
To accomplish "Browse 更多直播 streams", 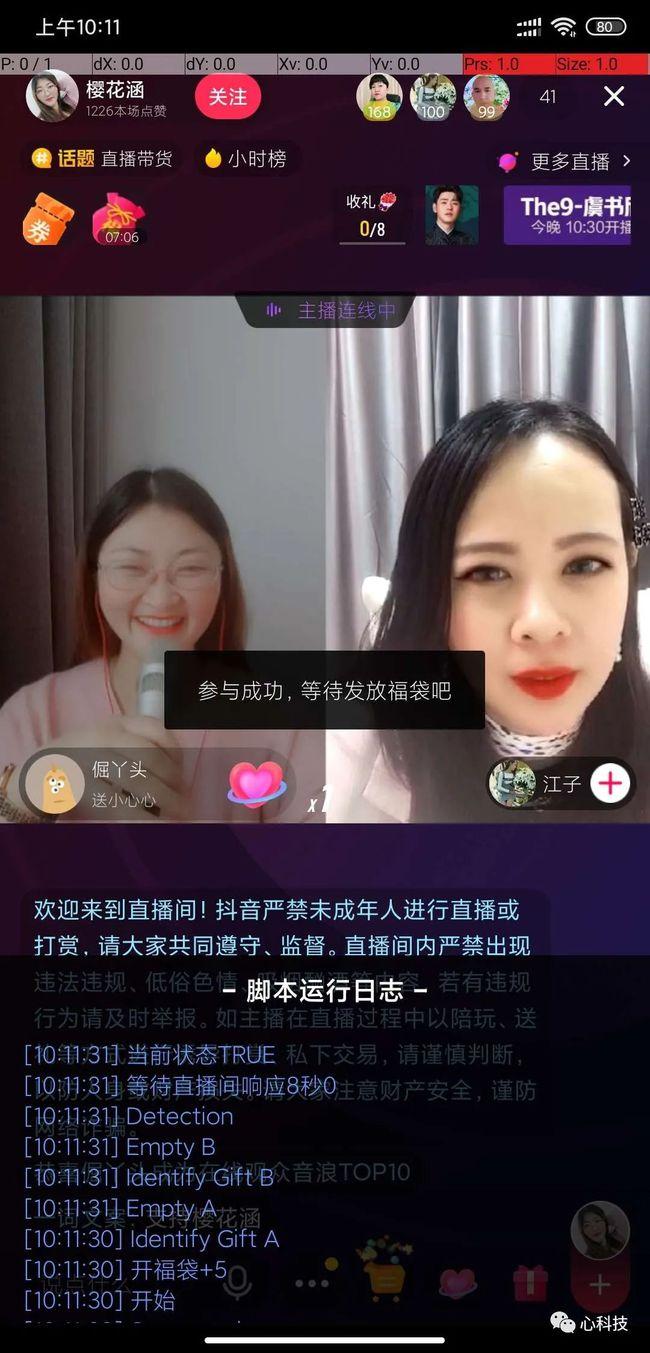I will (566, 161).
